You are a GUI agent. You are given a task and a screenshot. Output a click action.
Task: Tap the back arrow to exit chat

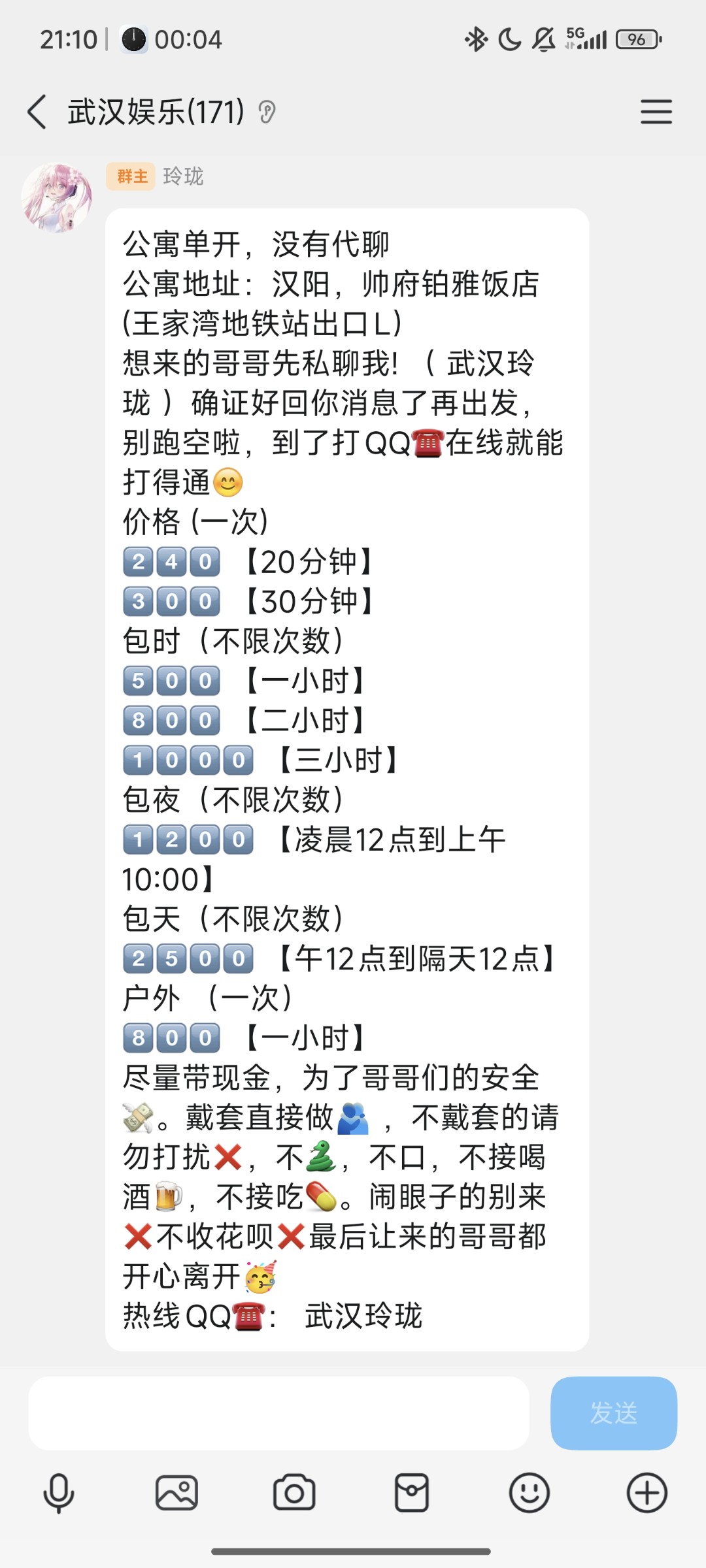coord(36,112)
